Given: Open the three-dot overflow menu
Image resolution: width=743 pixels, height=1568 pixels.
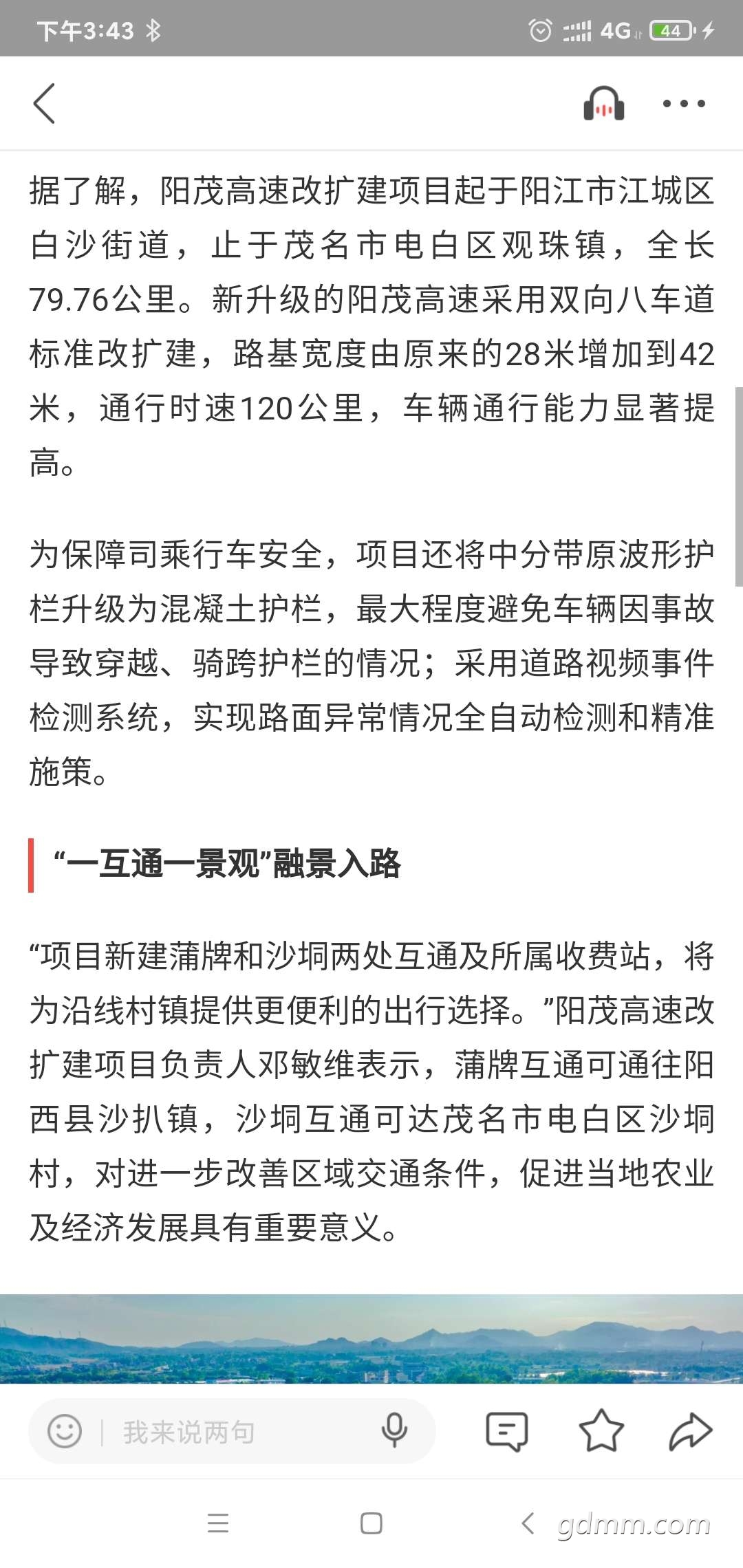Looking at the screenshot, I should click(x=684, y=104).
